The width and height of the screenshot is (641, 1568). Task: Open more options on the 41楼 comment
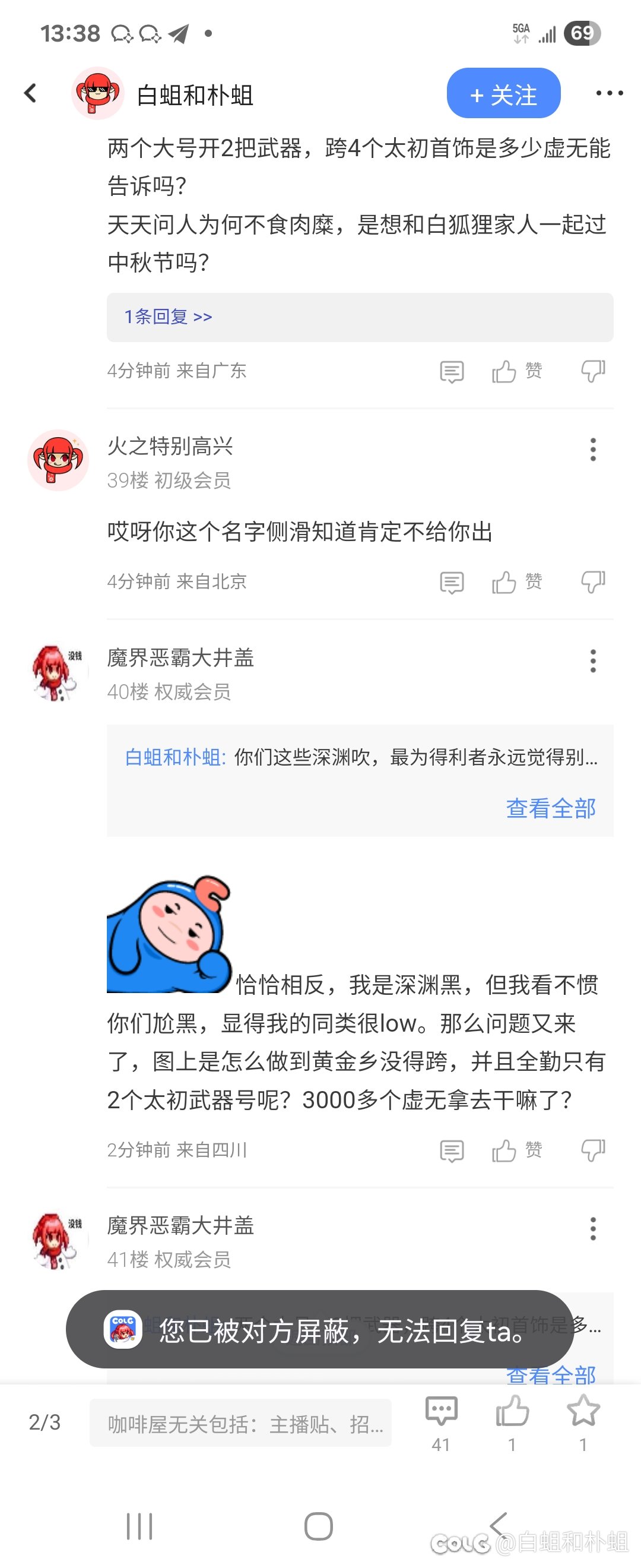coord(593,1229)
